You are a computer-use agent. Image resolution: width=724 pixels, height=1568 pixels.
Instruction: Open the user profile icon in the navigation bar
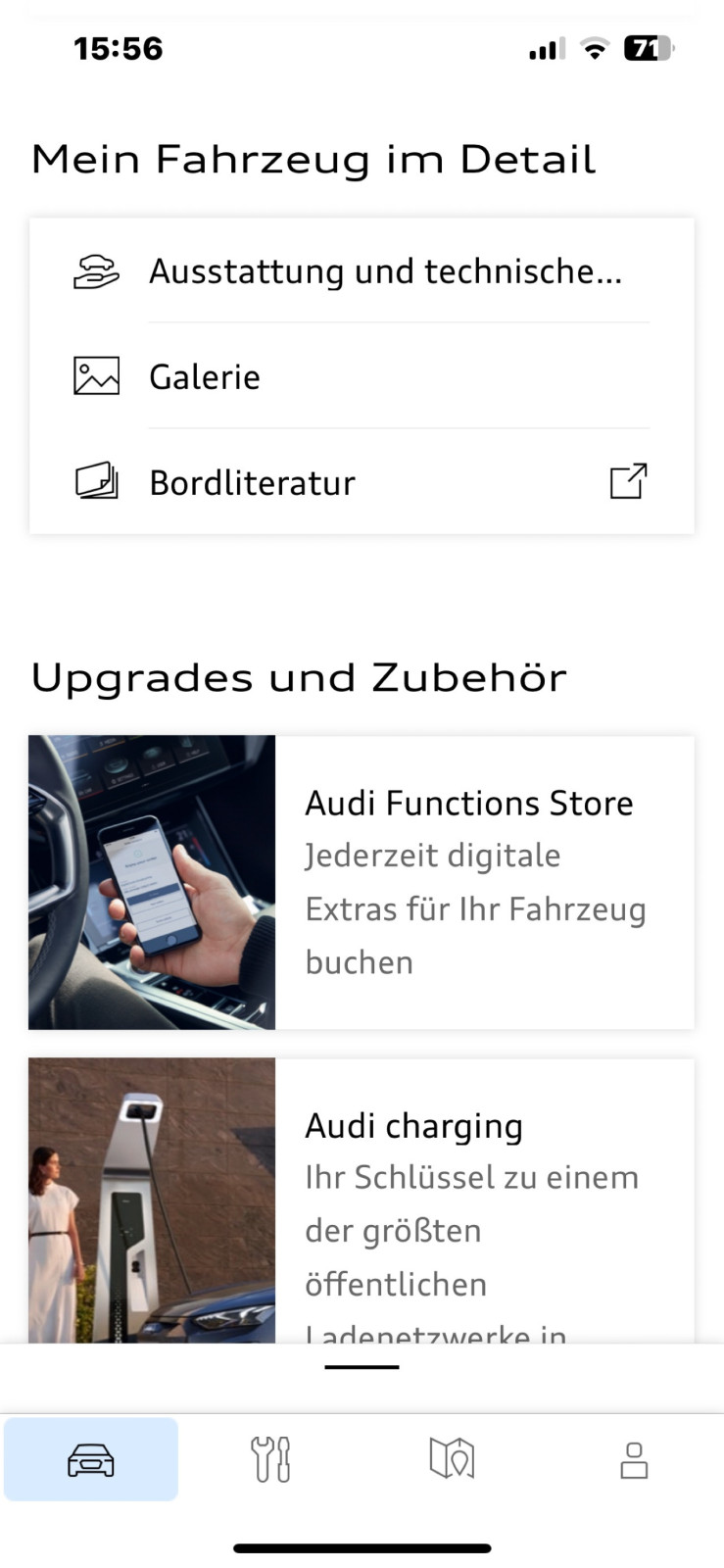pyautogui.click(x=633, y=1459)
